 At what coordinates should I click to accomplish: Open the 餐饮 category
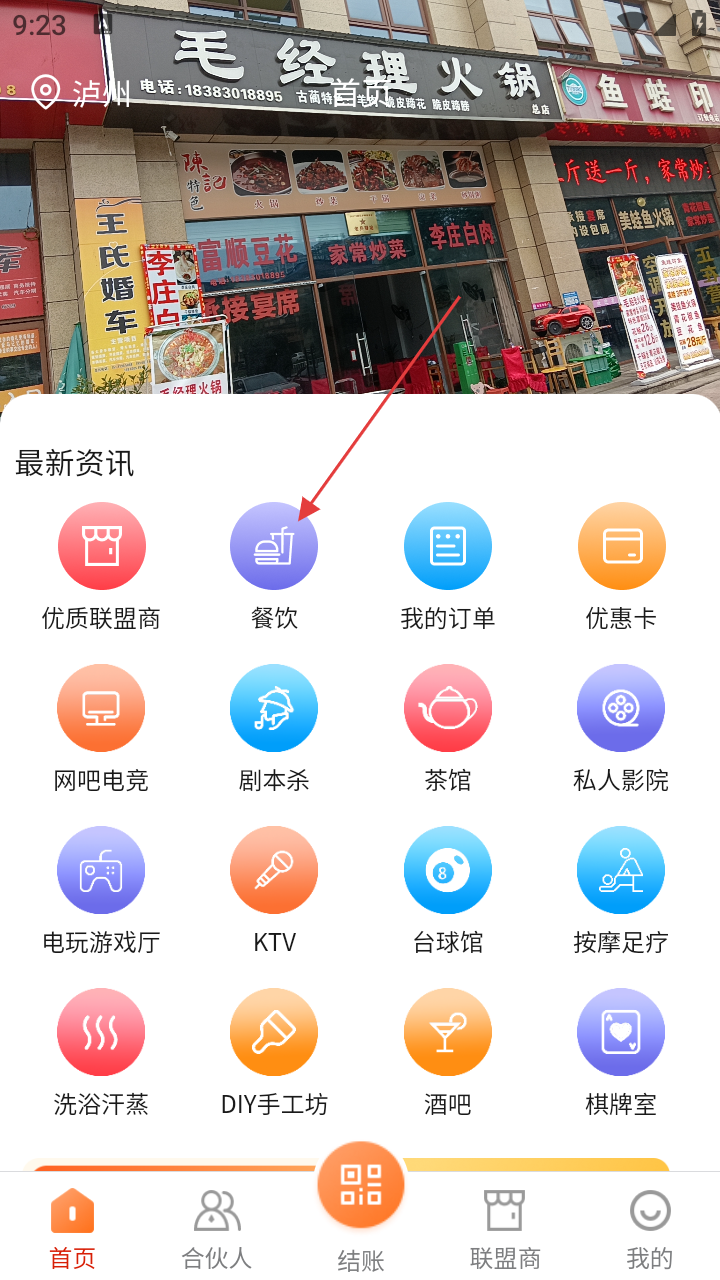[274, 546]
